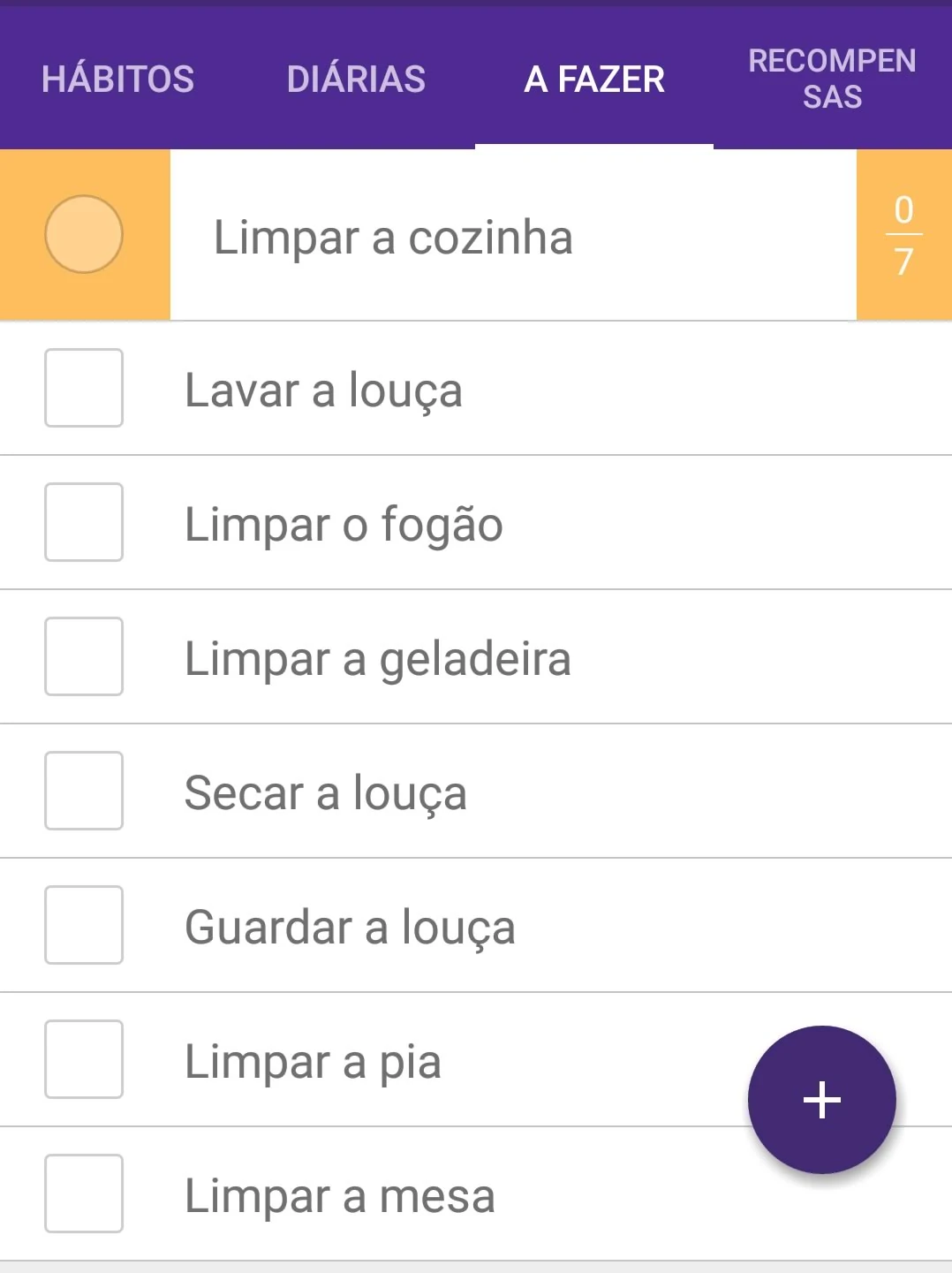Switch to the Diárias tab
The width and height of the screenshot is (952, 1273).
pyautogui.click(x=356, y=79)
